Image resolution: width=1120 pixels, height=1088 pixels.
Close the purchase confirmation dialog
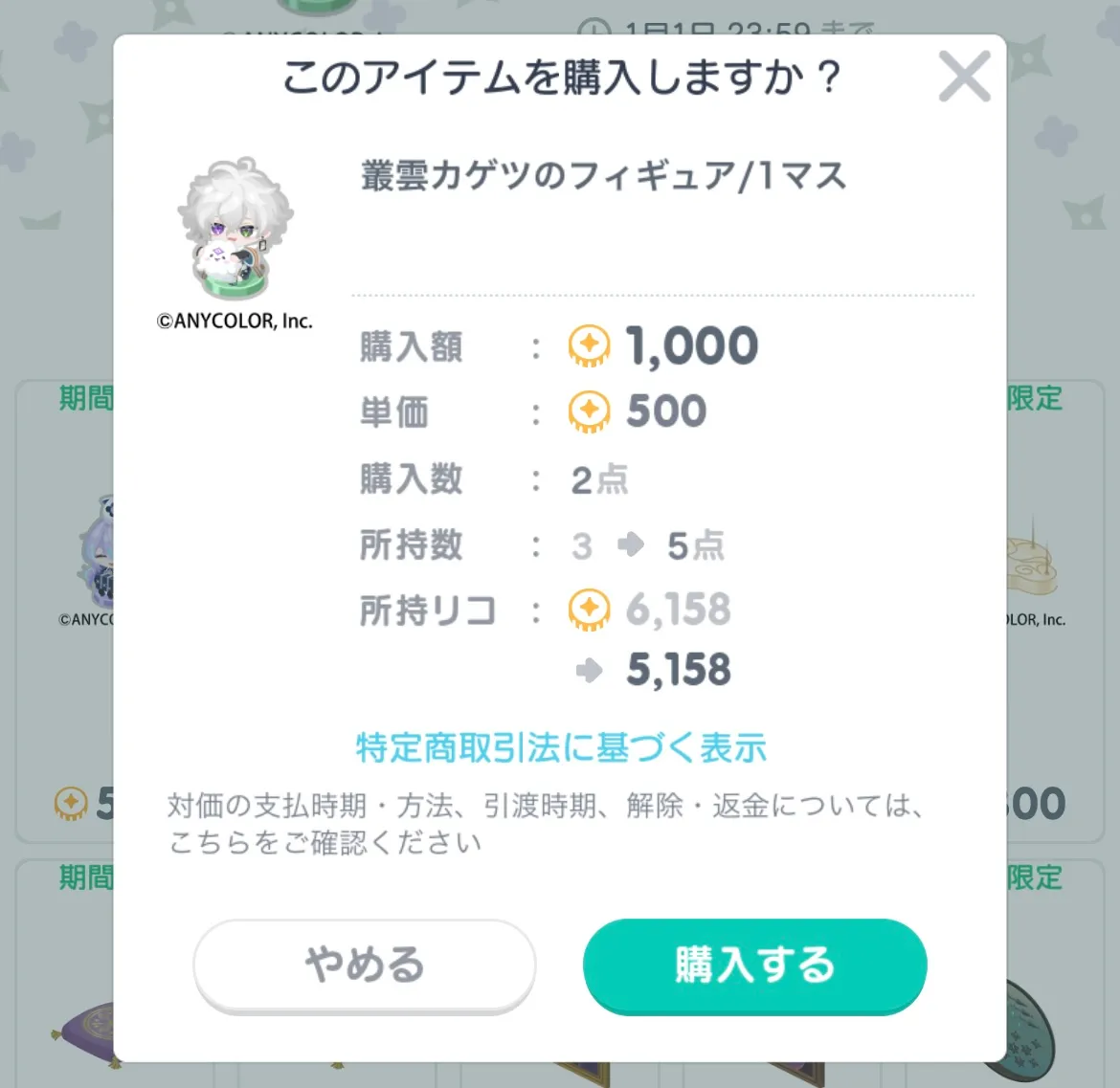963,77
